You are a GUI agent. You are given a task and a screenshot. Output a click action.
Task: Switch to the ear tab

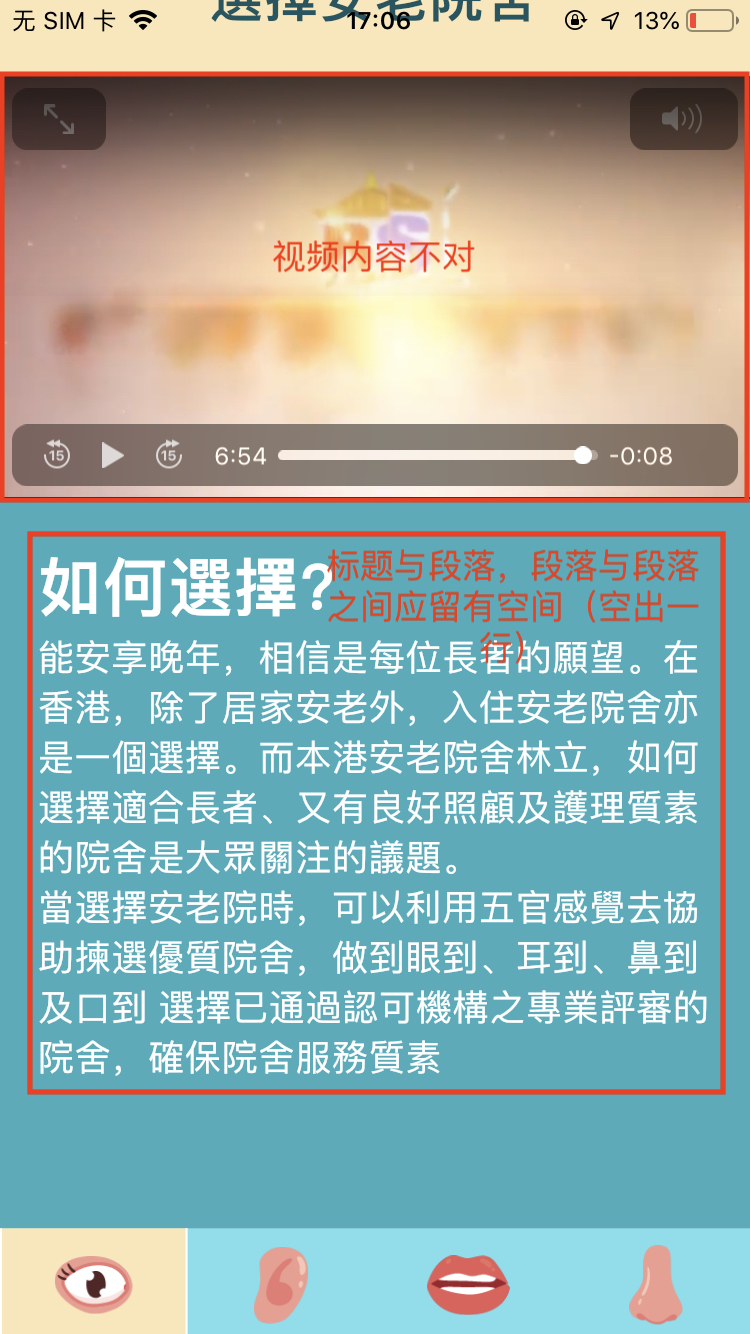281,1282
